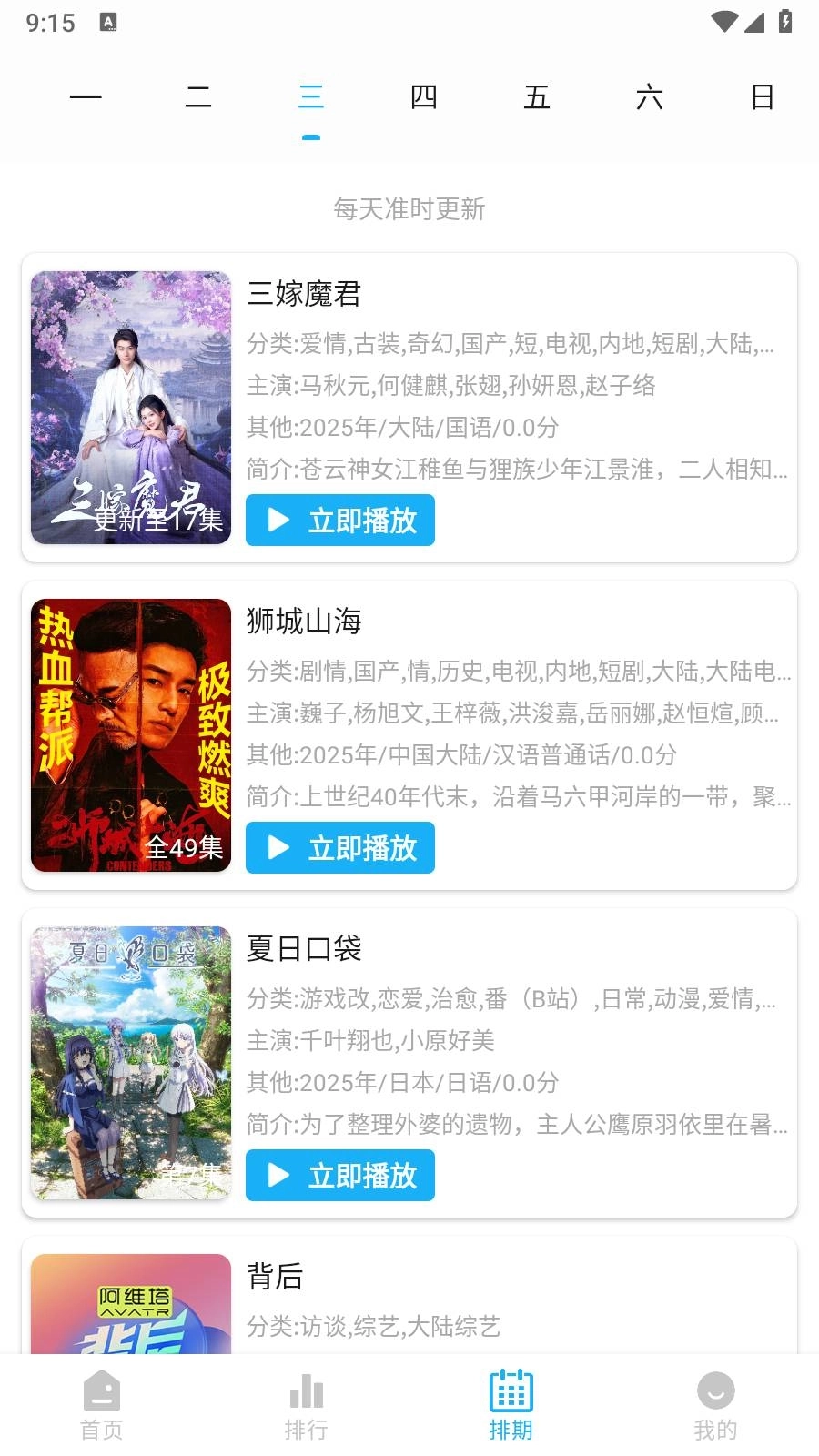The width and height of the screenshot is (819, 1456).
Task: View the 狮城山海 poster card
Action: tap(131, 735)
